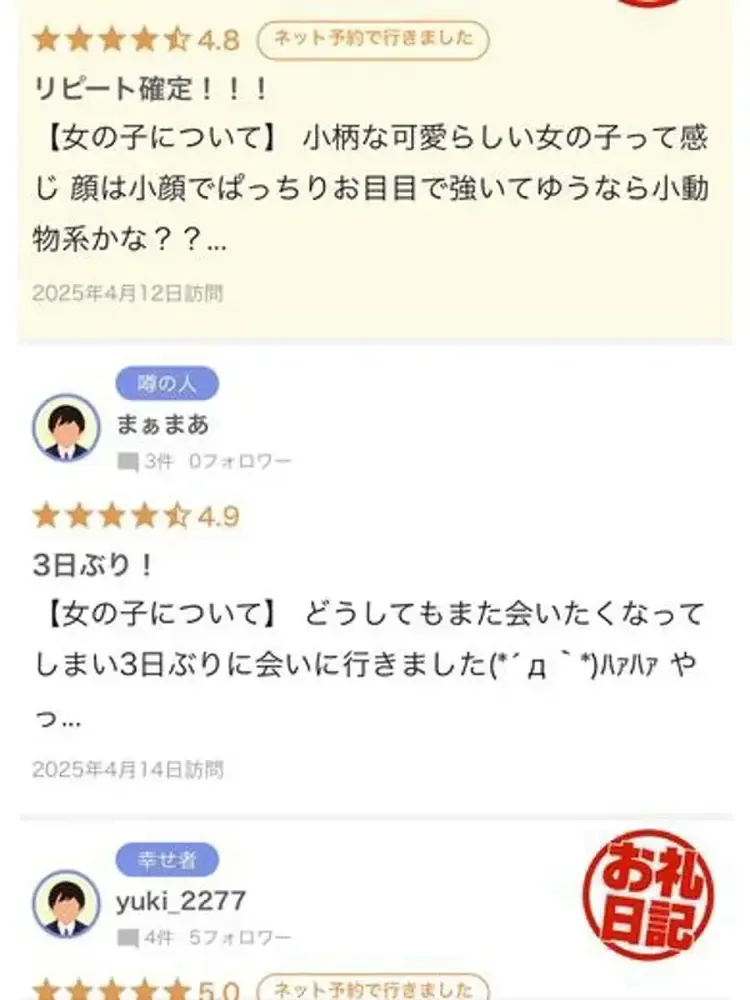Open the 3日ぶり review by まぁまあ
Image resolution: width=750 pixels, height=1000 pixels.
coord(370,640)
